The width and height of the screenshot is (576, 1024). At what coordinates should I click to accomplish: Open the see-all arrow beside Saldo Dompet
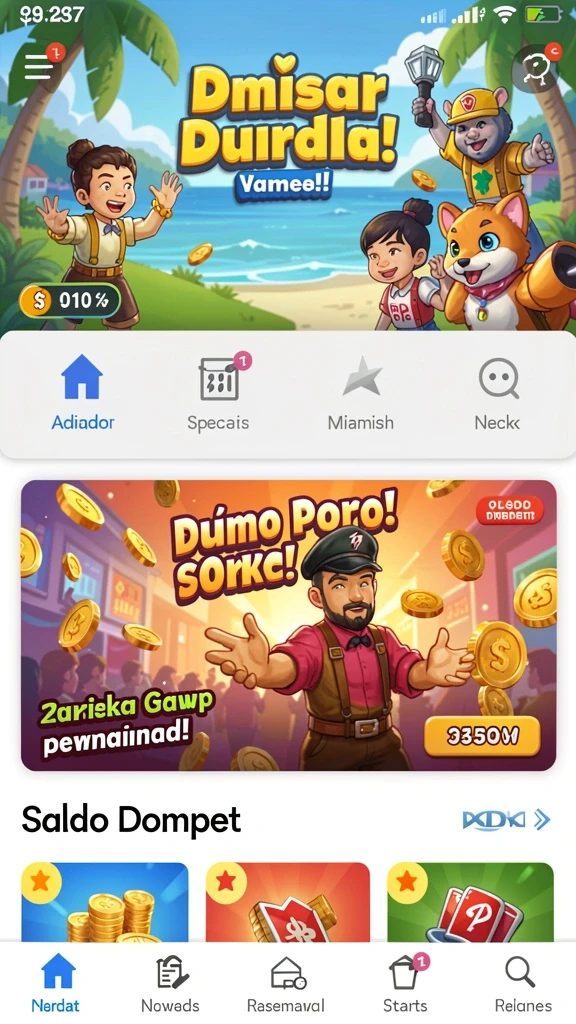[x=506, y=820]
